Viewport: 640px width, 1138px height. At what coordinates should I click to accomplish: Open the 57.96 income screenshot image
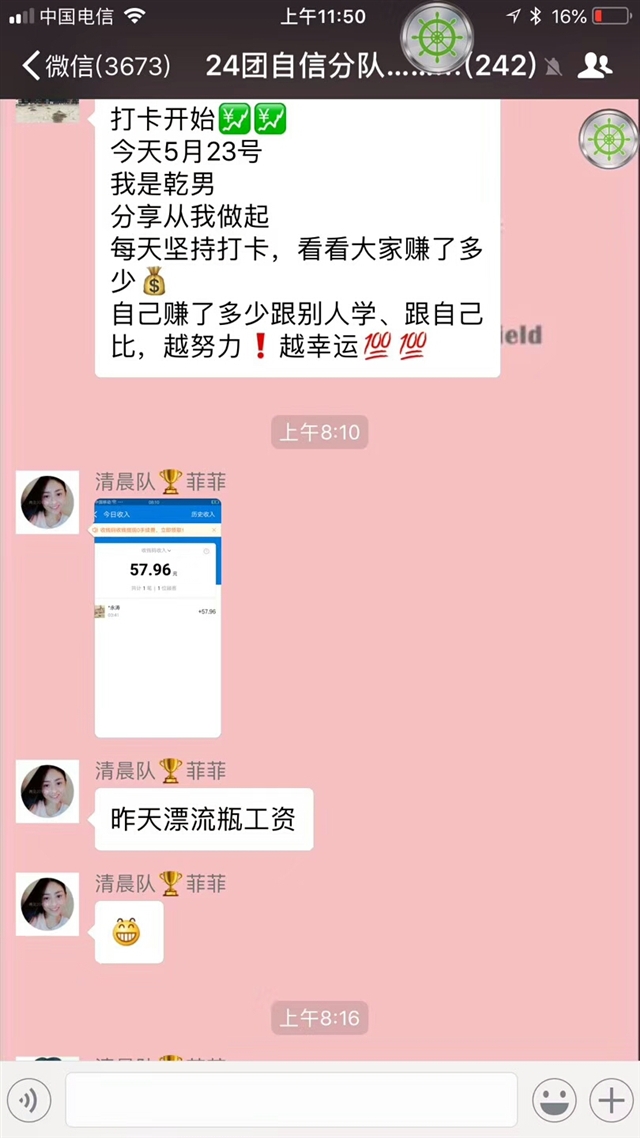(158, 618)
